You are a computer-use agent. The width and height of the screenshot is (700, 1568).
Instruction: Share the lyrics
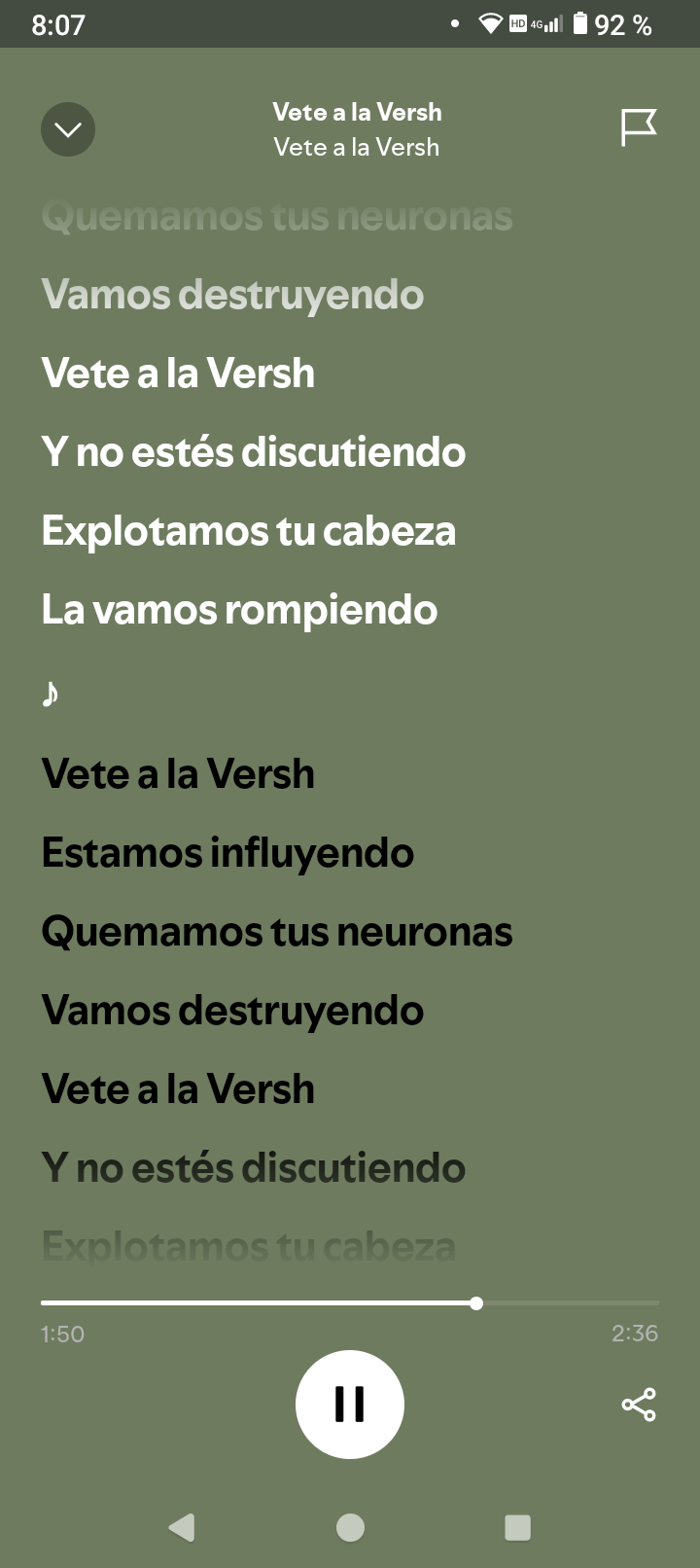pos(639,1405)
